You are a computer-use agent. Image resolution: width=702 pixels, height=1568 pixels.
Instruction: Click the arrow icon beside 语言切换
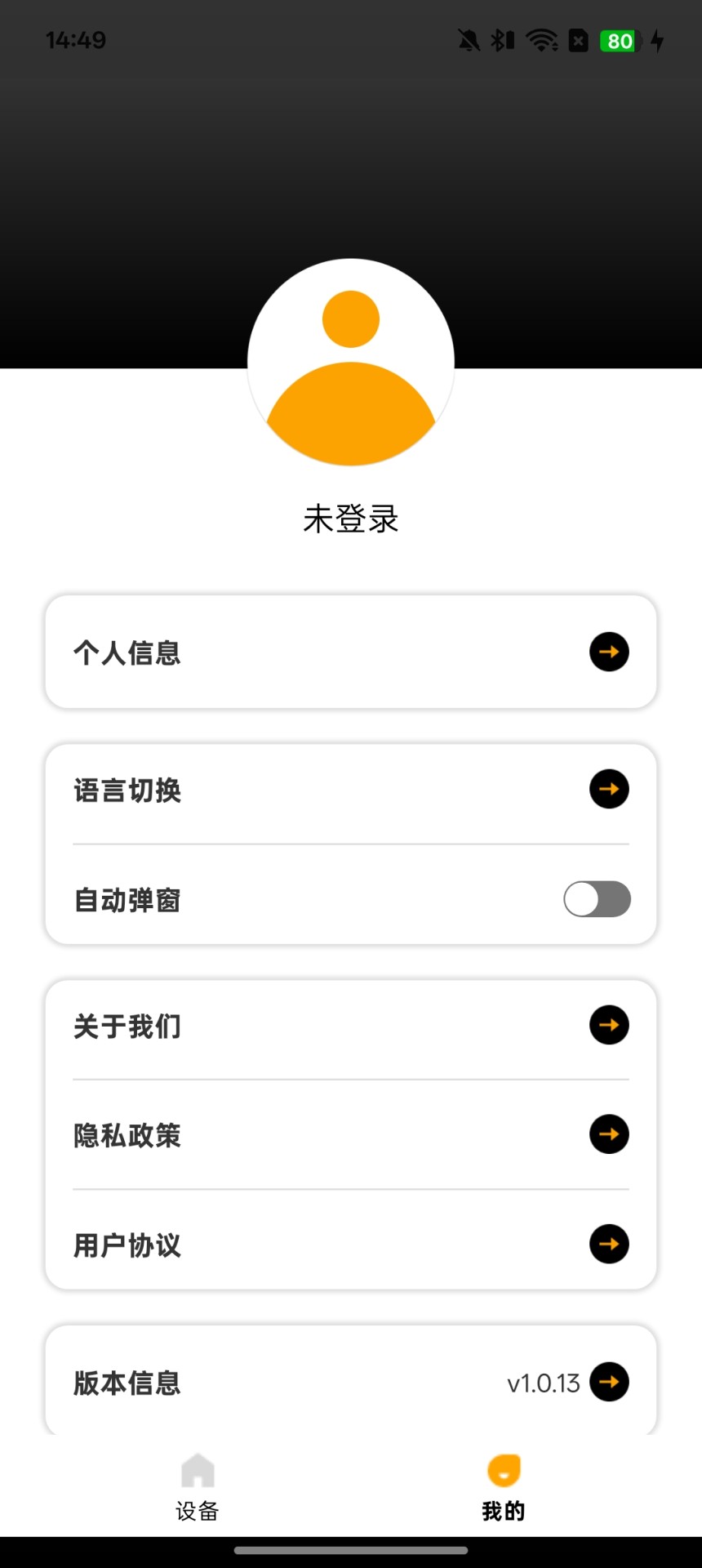coord(609,789)
